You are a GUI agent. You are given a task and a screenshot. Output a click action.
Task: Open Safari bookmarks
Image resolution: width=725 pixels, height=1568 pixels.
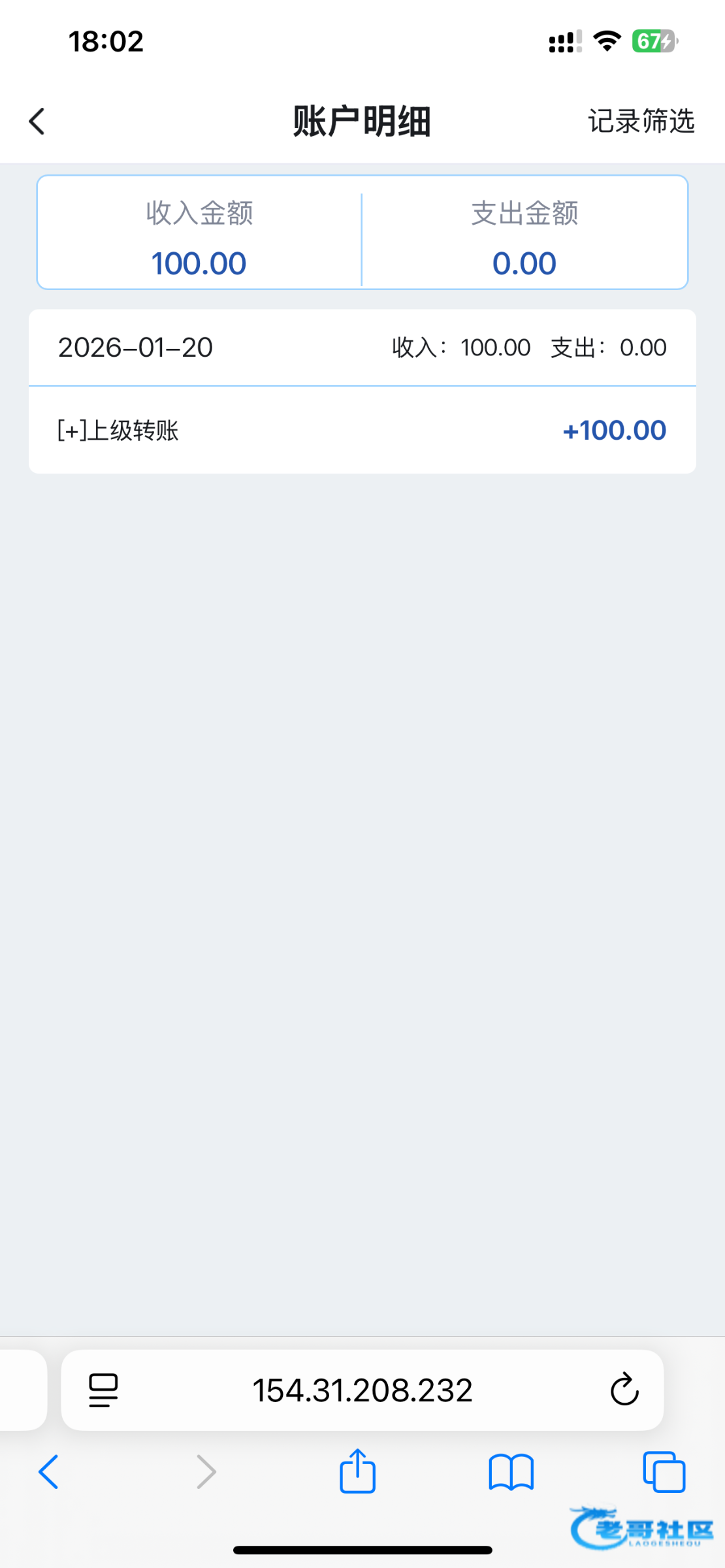[511, 1473]
